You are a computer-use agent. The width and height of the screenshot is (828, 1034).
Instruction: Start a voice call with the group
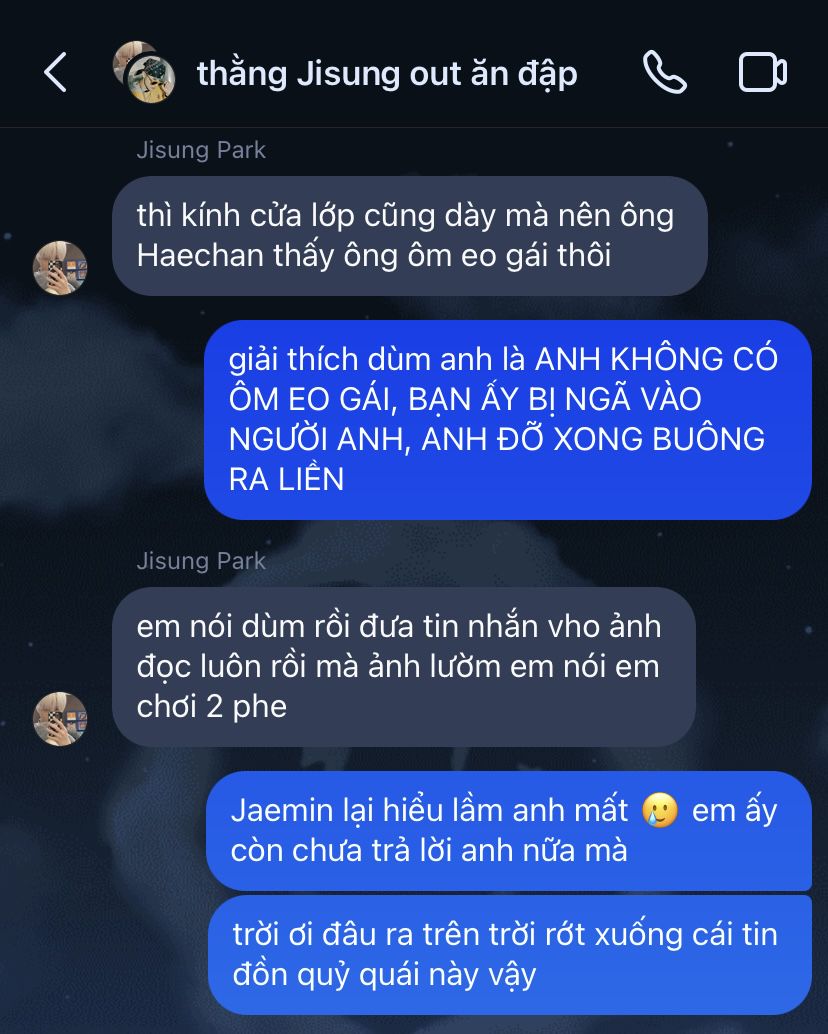coord(664,73)
